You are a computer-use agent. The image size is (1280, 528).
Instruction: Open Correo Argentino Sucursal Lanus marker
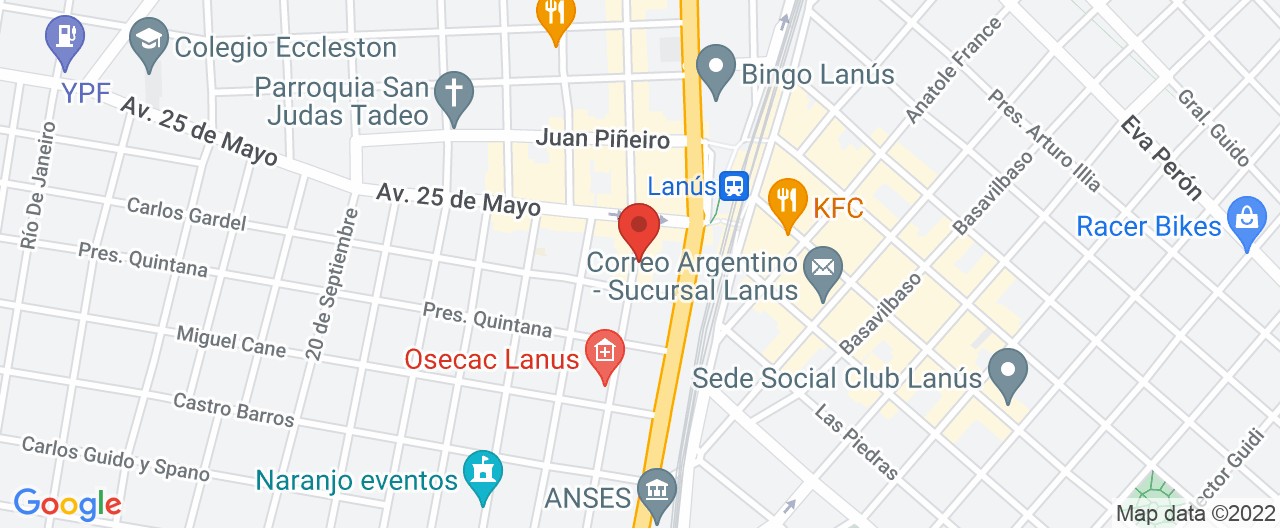[x=823, y=269]
